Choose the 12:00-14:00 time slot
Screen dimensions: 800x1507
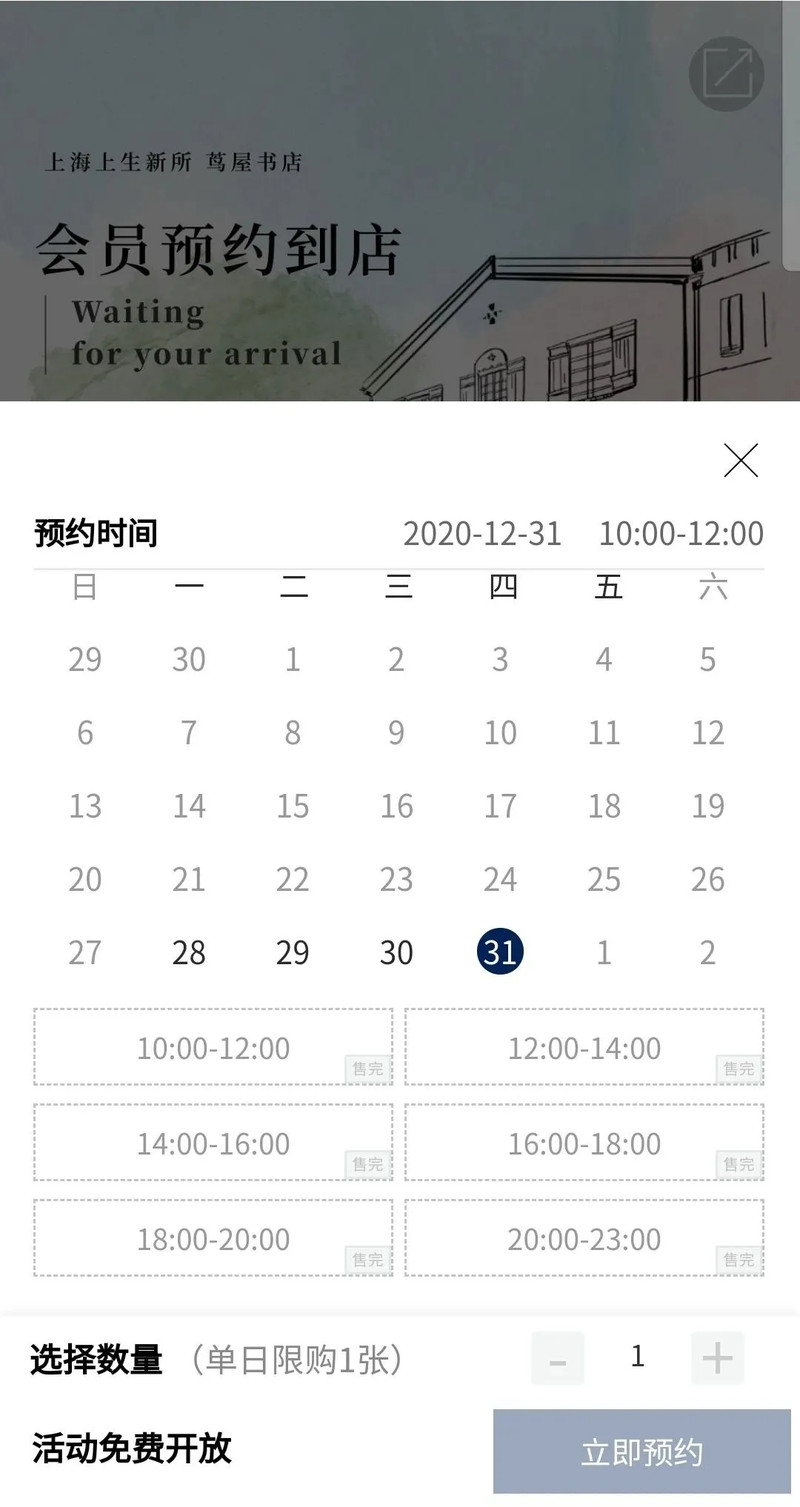584,1047
